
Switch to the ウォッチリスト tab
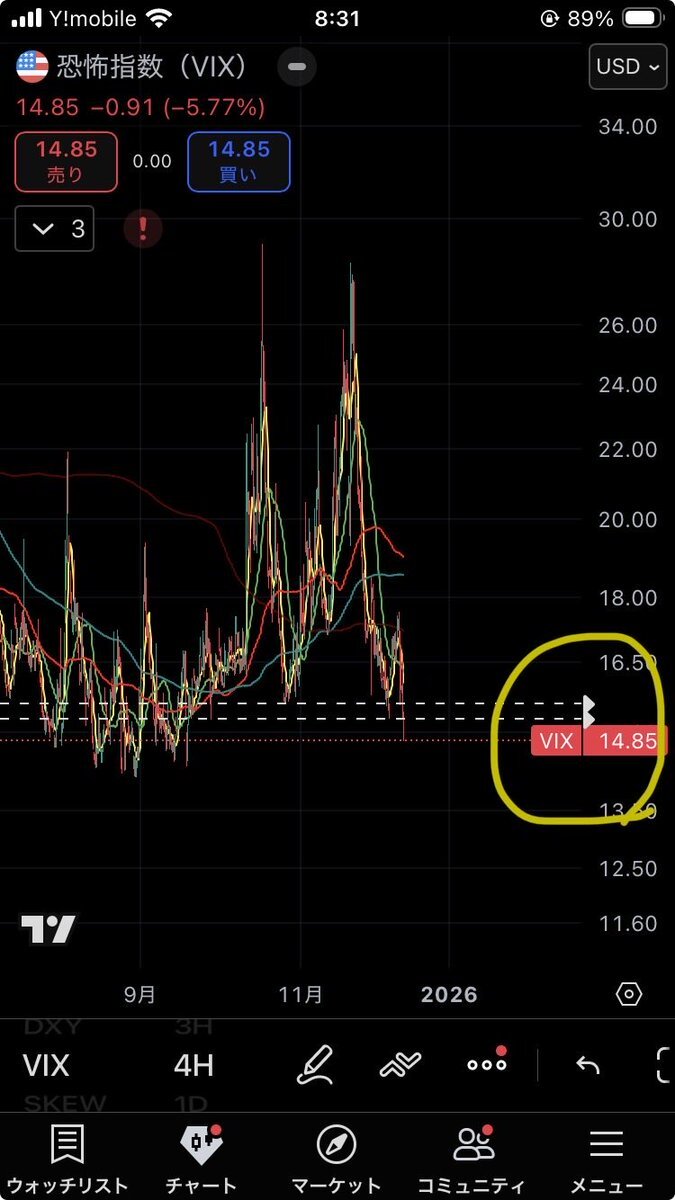[67, 1158]
